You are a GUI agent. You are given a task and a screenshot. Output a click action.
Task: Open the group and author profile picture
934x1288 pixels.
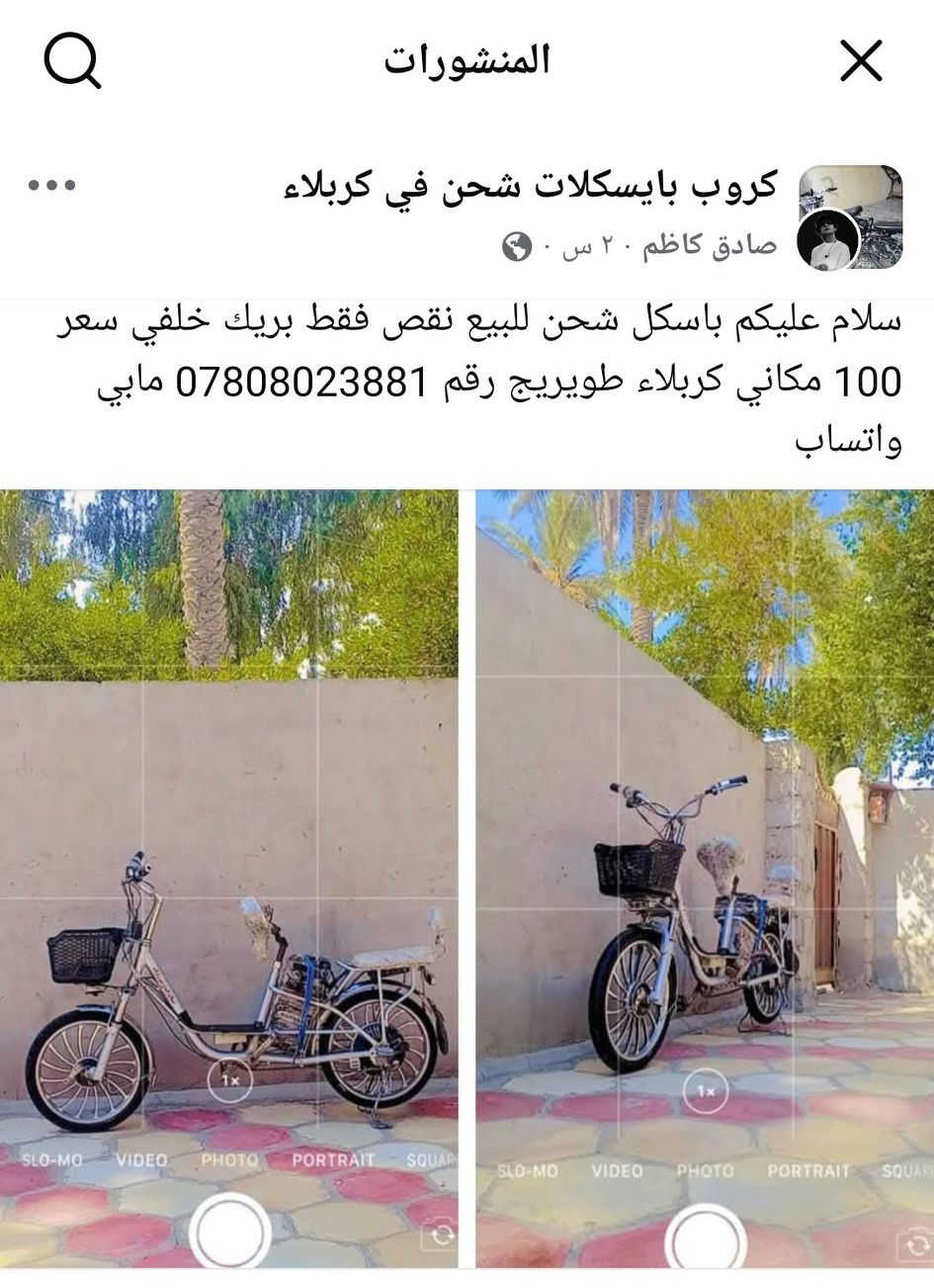tap(850, 217)
